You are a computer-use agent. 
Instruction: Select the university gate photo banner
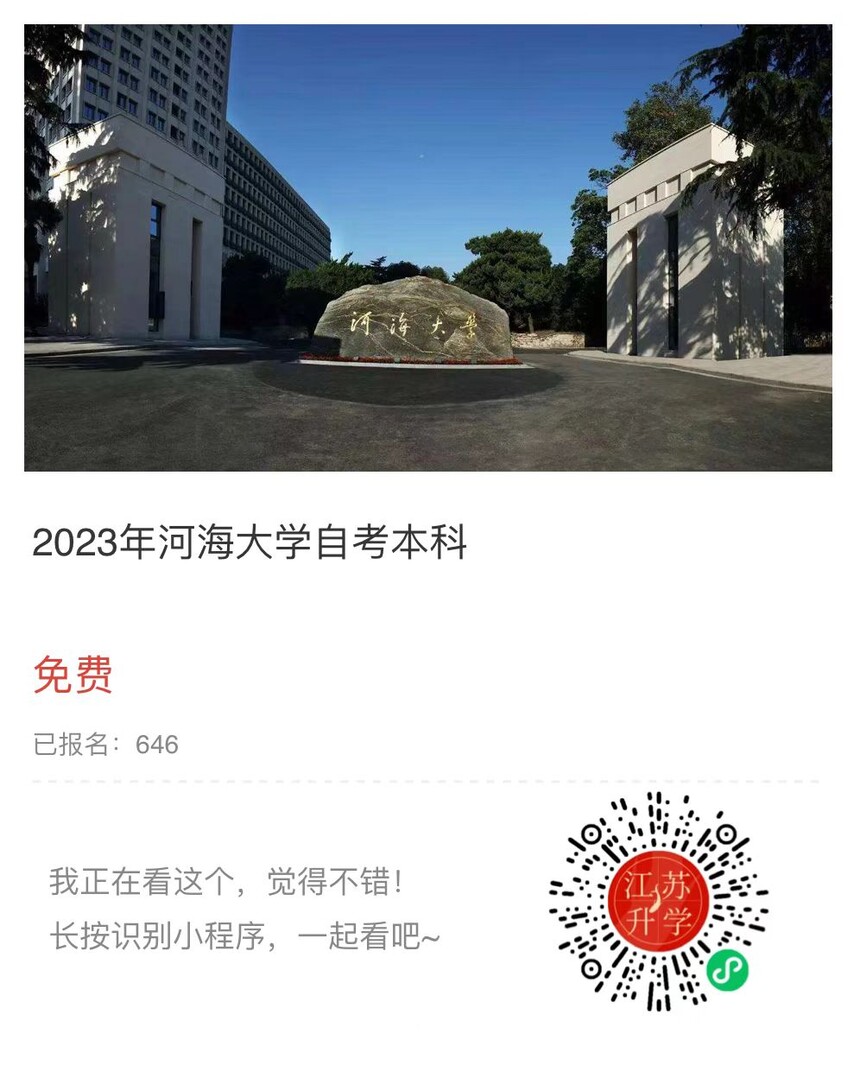(x=430, y=250)
